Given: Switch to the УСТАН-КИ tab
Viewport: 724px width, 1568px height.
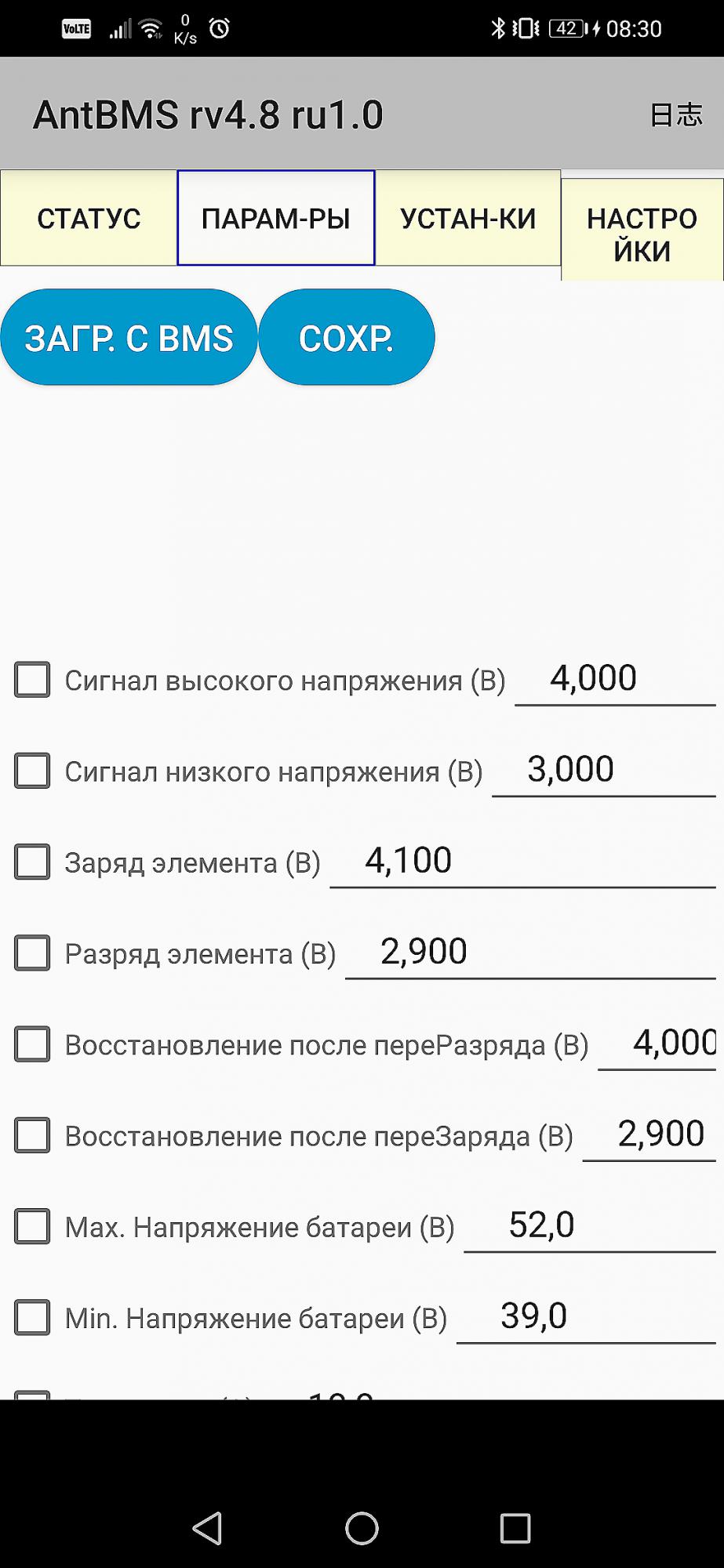Looking at the screenshot, I should [468, 218].
